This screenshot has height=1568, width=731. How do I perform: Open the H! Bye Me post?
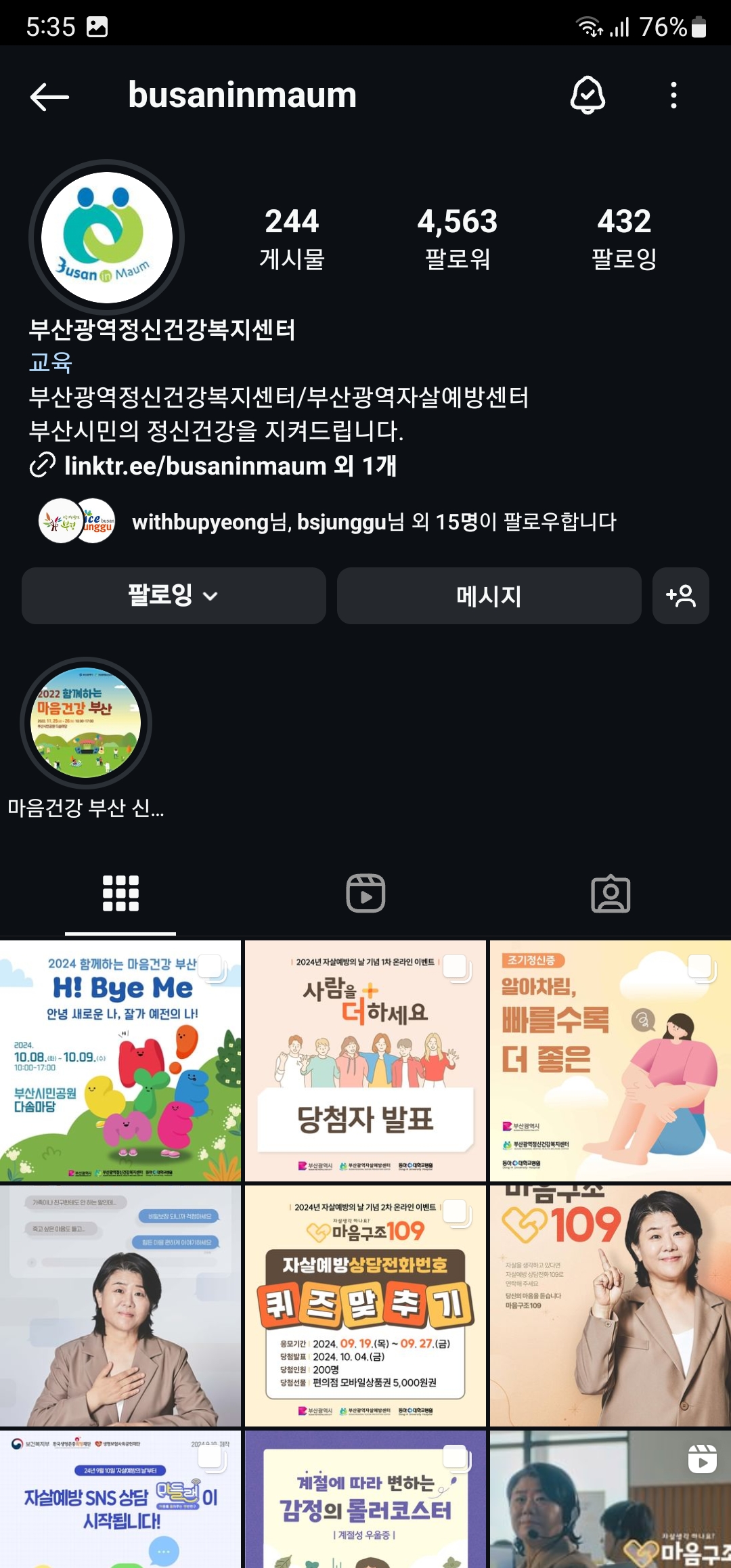tap(120, 1061)
